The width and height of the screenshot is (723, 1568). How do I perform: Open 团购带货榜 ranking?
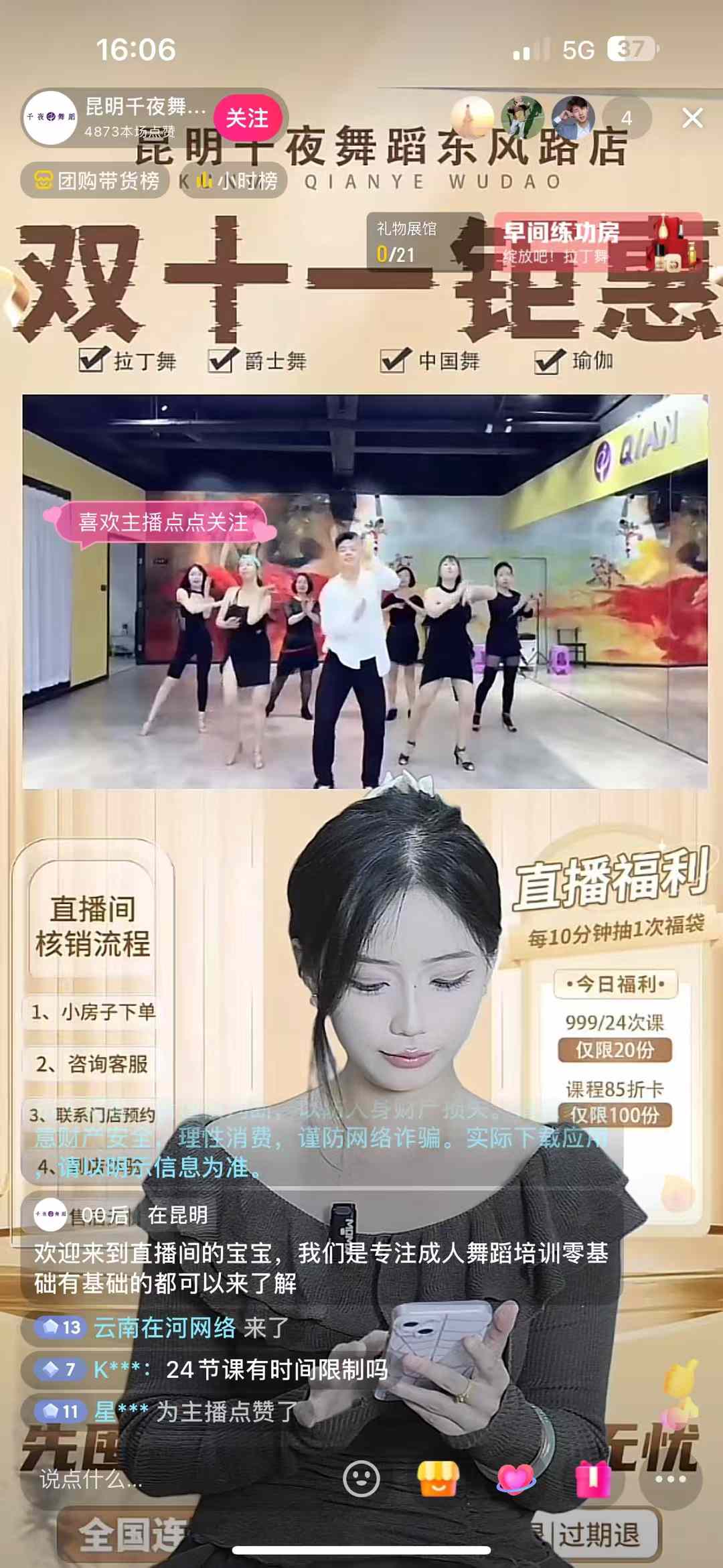(95, 180)
